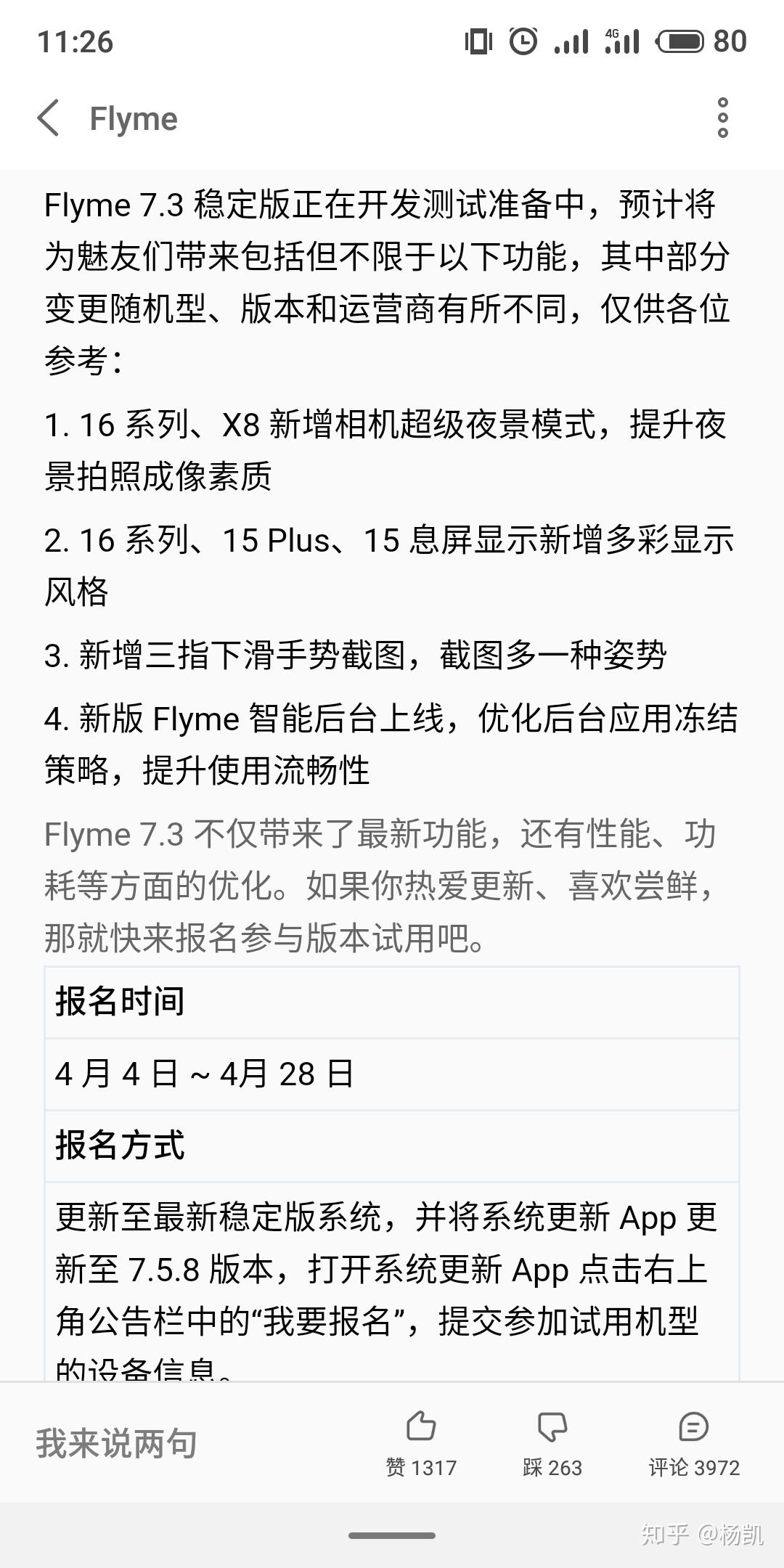784x1568 pixels.
Task: Open the three-dot overflow menu
Action: point(722,118)
